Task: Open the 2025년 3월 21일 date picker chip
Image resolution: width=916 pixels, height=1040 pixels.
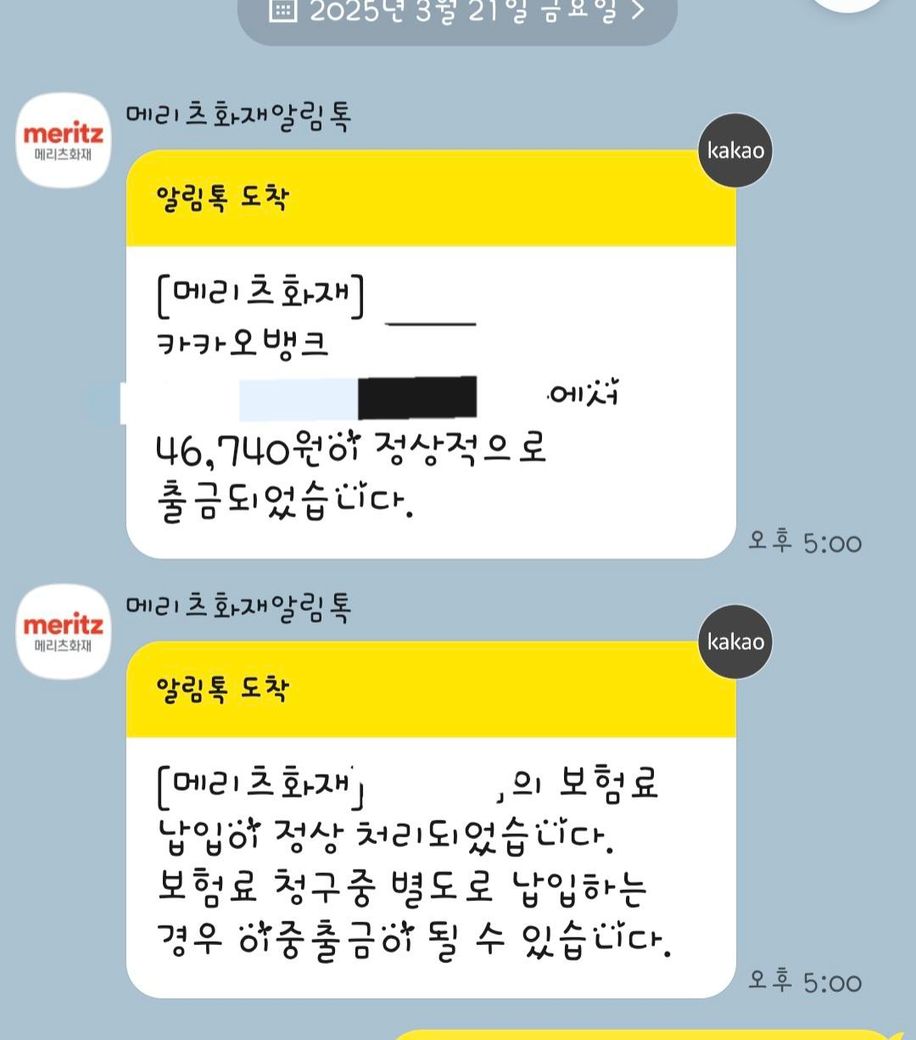Action: (457, 14)
